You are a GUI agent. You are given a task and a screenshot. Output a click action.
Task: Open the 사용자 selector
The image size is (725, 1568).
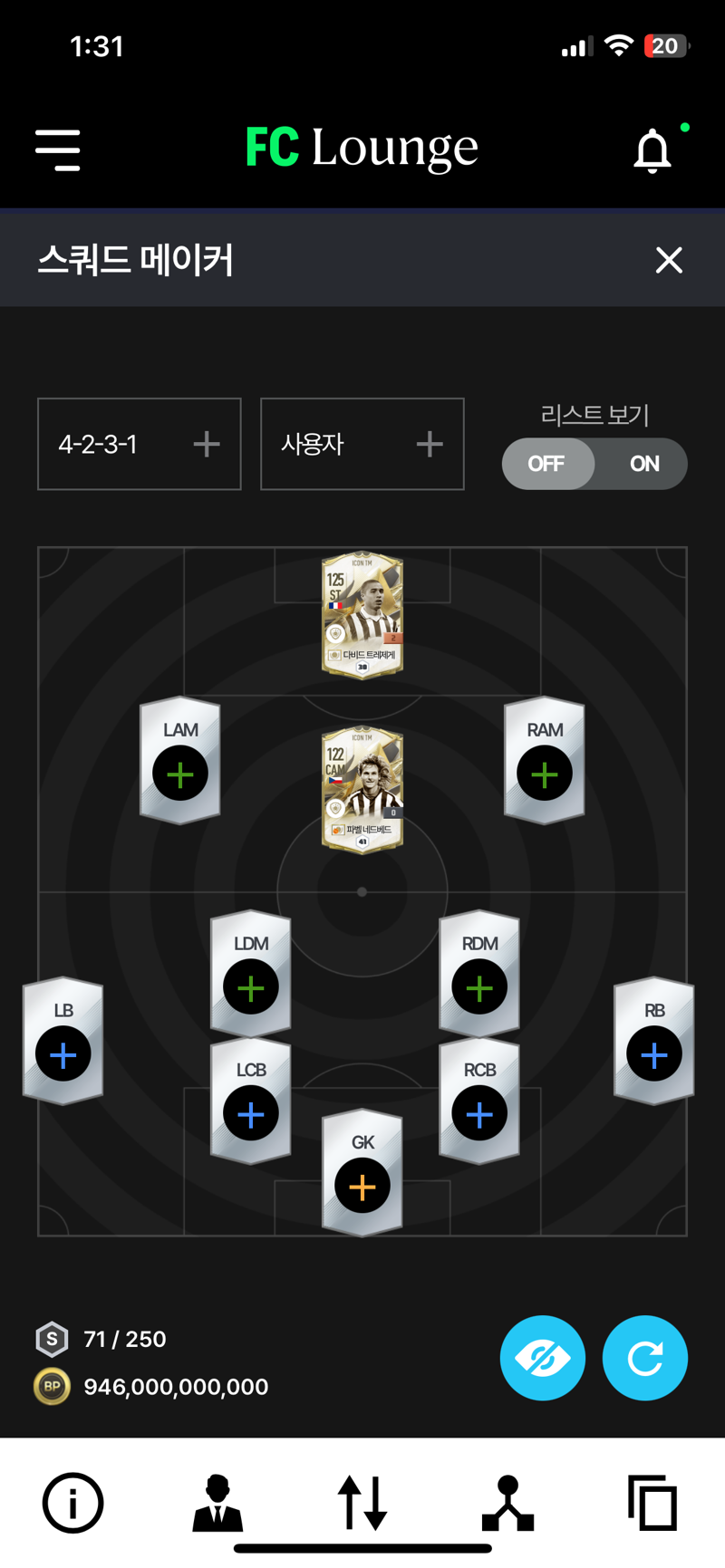tap(362, 444)
